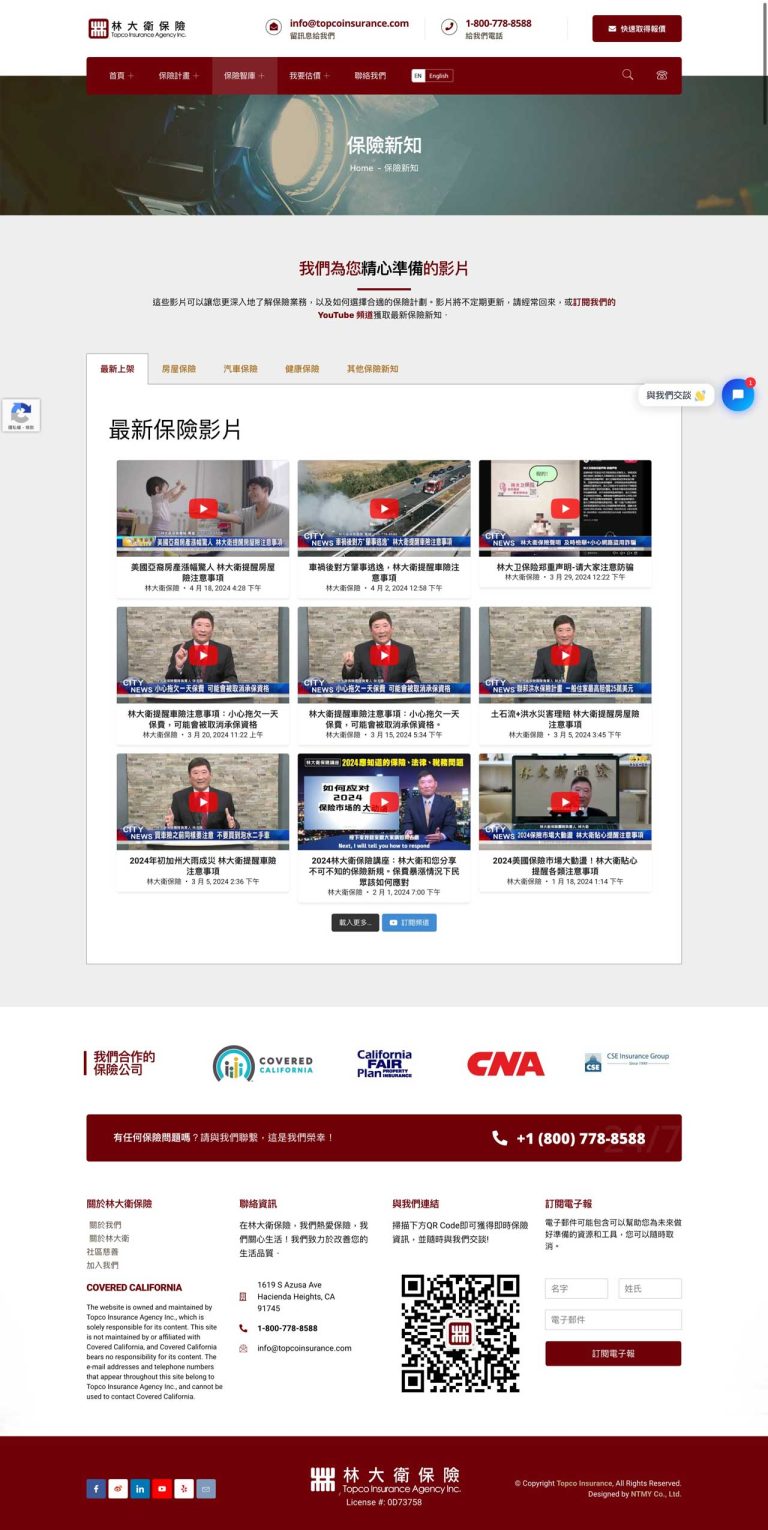Tap 訂閱電子報 button

coord(613,1354)
